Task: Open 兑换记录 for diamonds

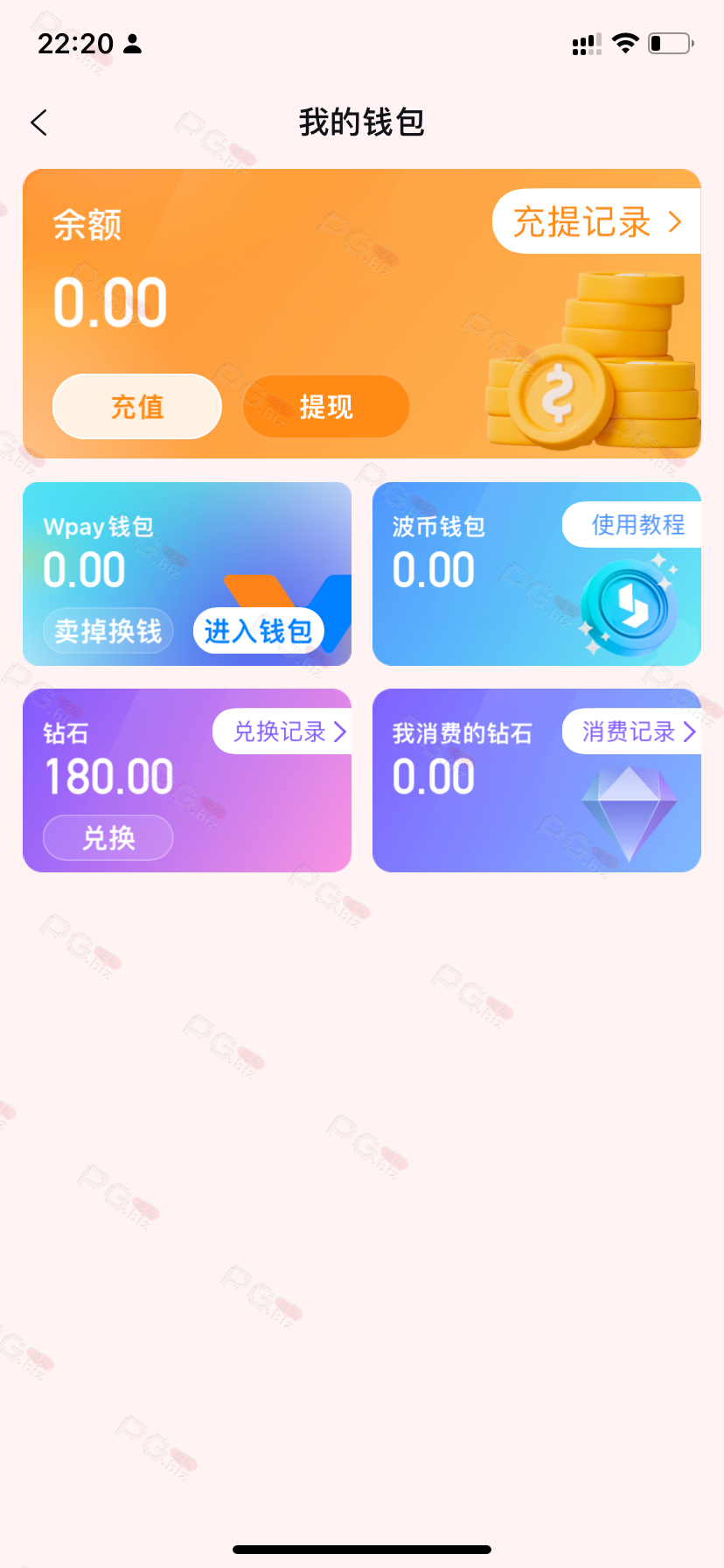Action: click(x=289, y=731)
